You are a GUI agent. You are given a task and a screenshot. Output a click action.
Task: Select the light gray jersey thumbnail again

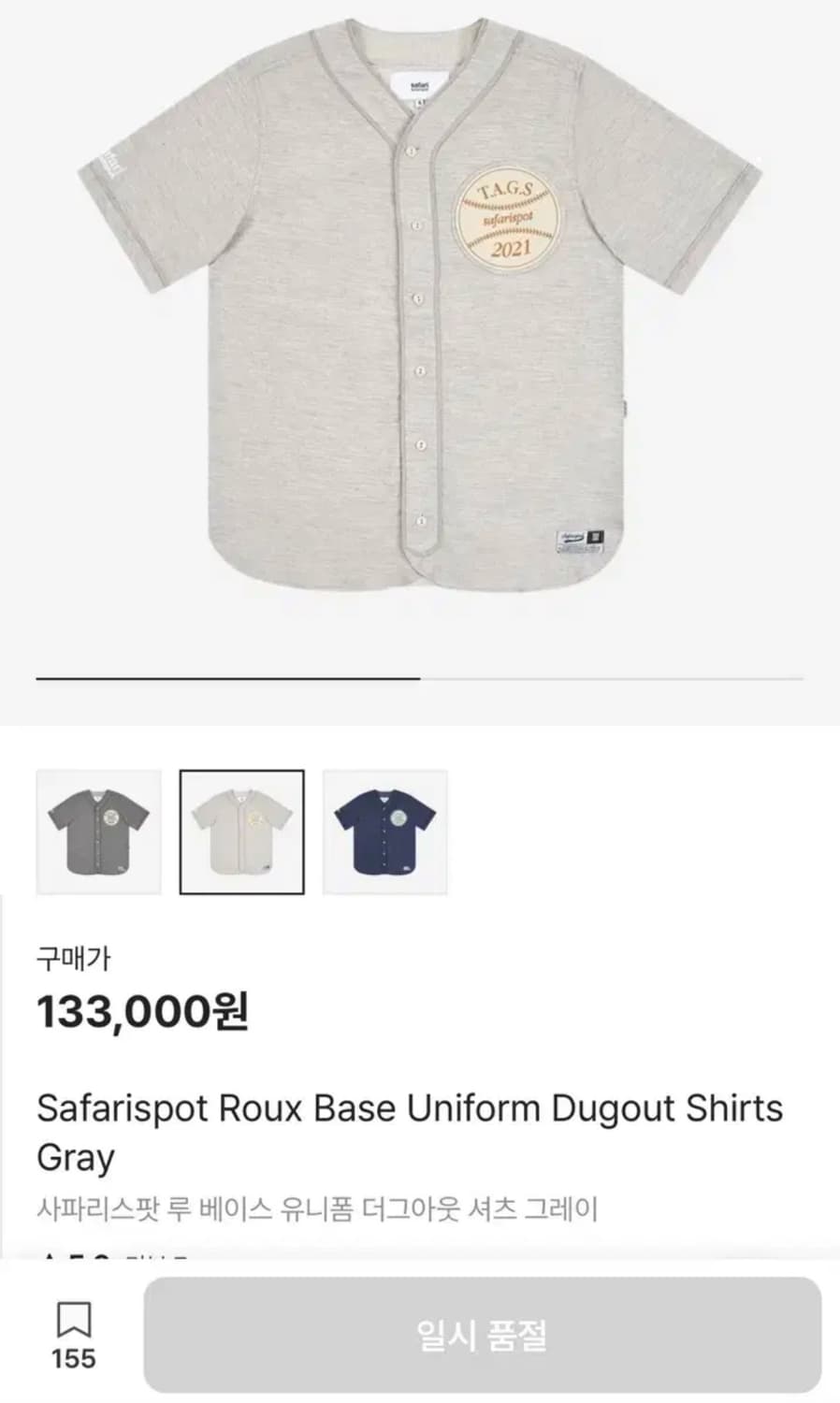[242, 832]
